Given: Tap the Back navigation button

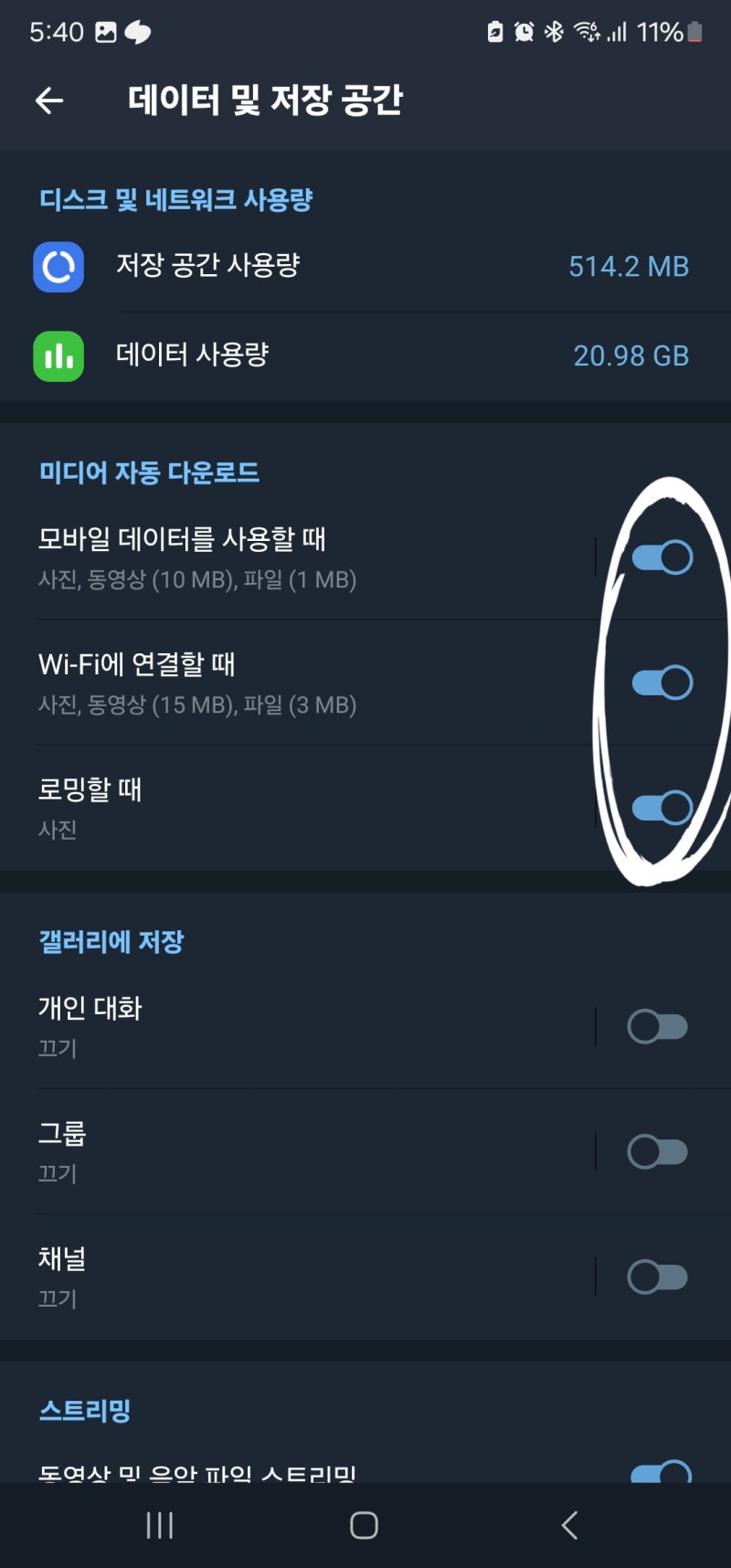Looking at the screenshot, I should [568, 1523].
